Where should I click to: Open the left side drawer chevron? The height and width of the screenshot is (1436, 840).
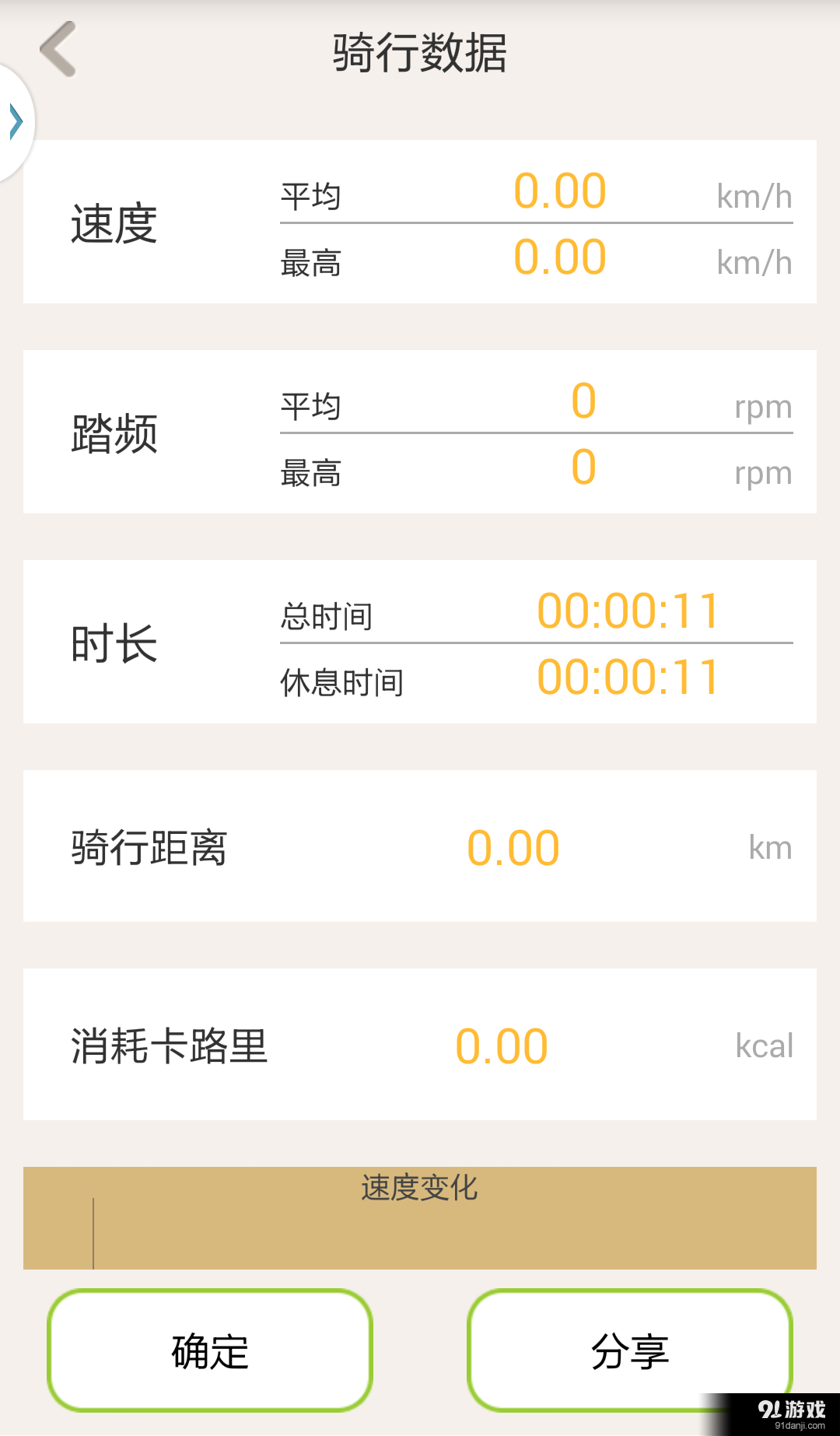pos(16,121)
